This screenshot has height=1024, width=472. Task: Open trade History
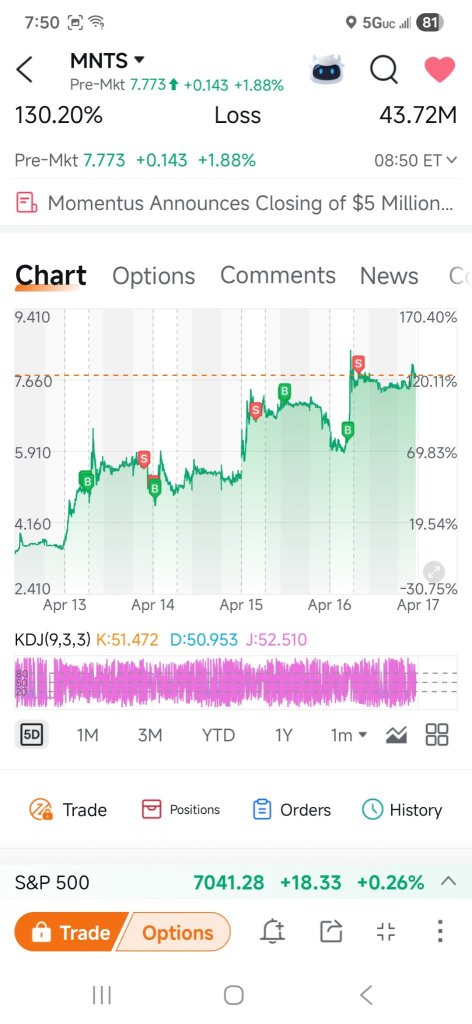click(401, 810)
